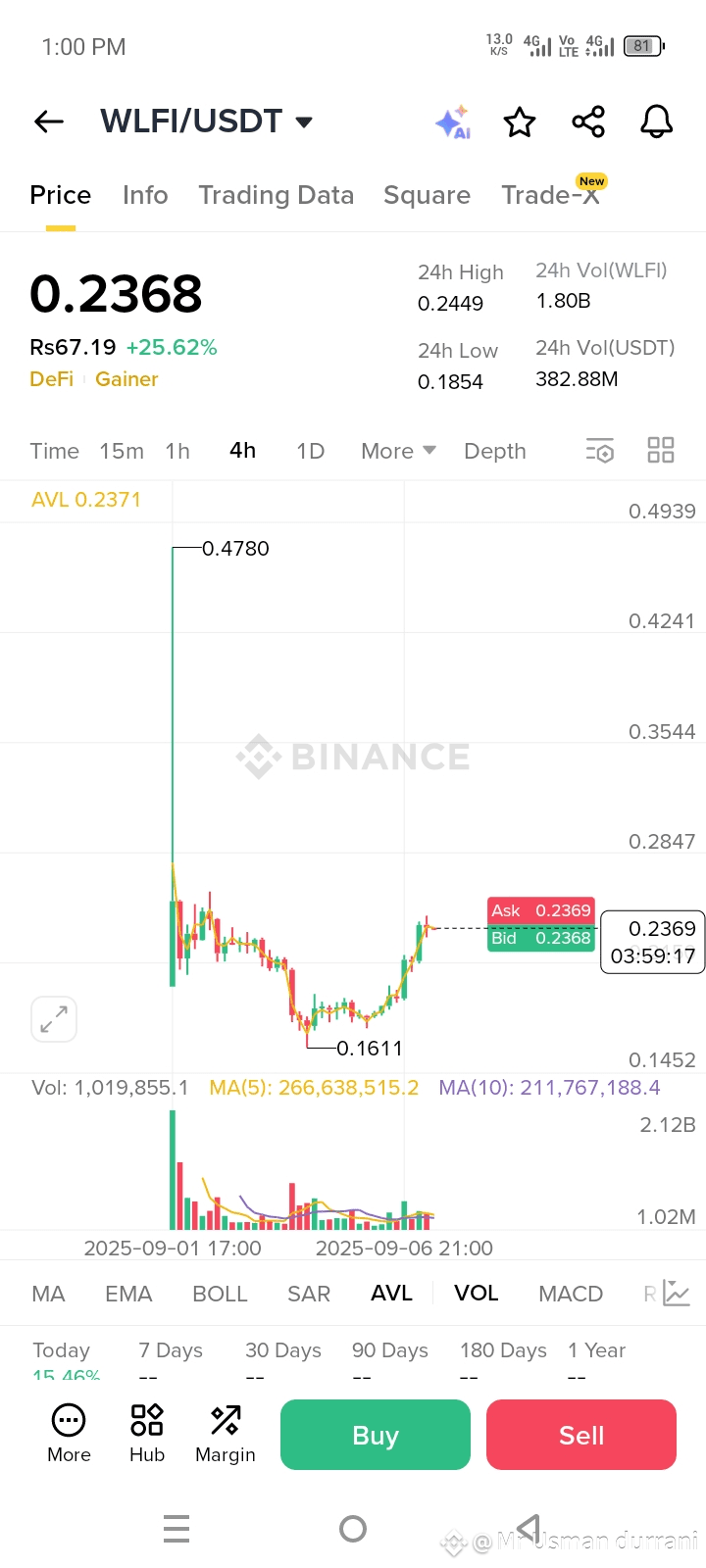Screen dimensions: 706x1568
Task: Open the WLFI/USDT pair dropdown
Action: [x=304, y=122]
